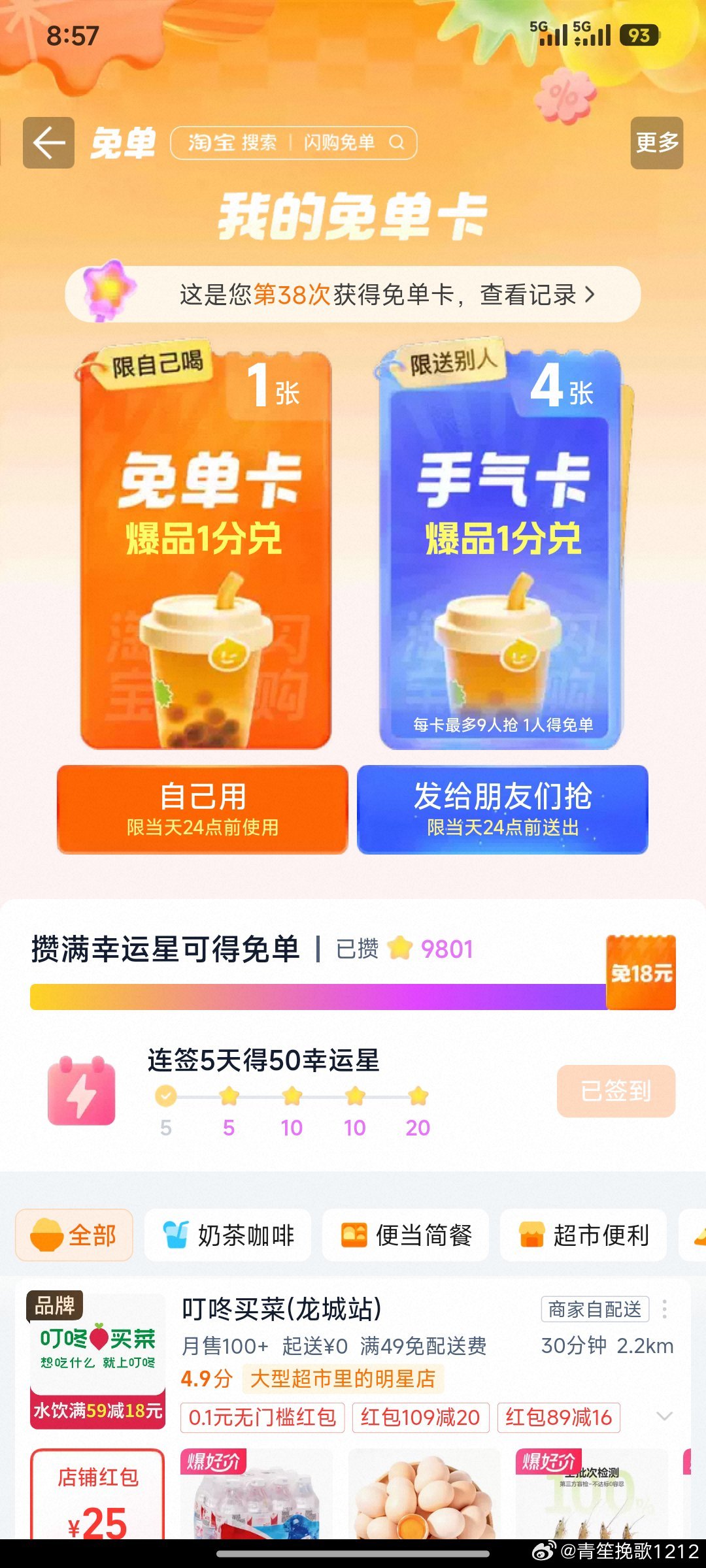Switch to the 超市便利 tab
The image size is (706, 1568).
coord(583,1235)
